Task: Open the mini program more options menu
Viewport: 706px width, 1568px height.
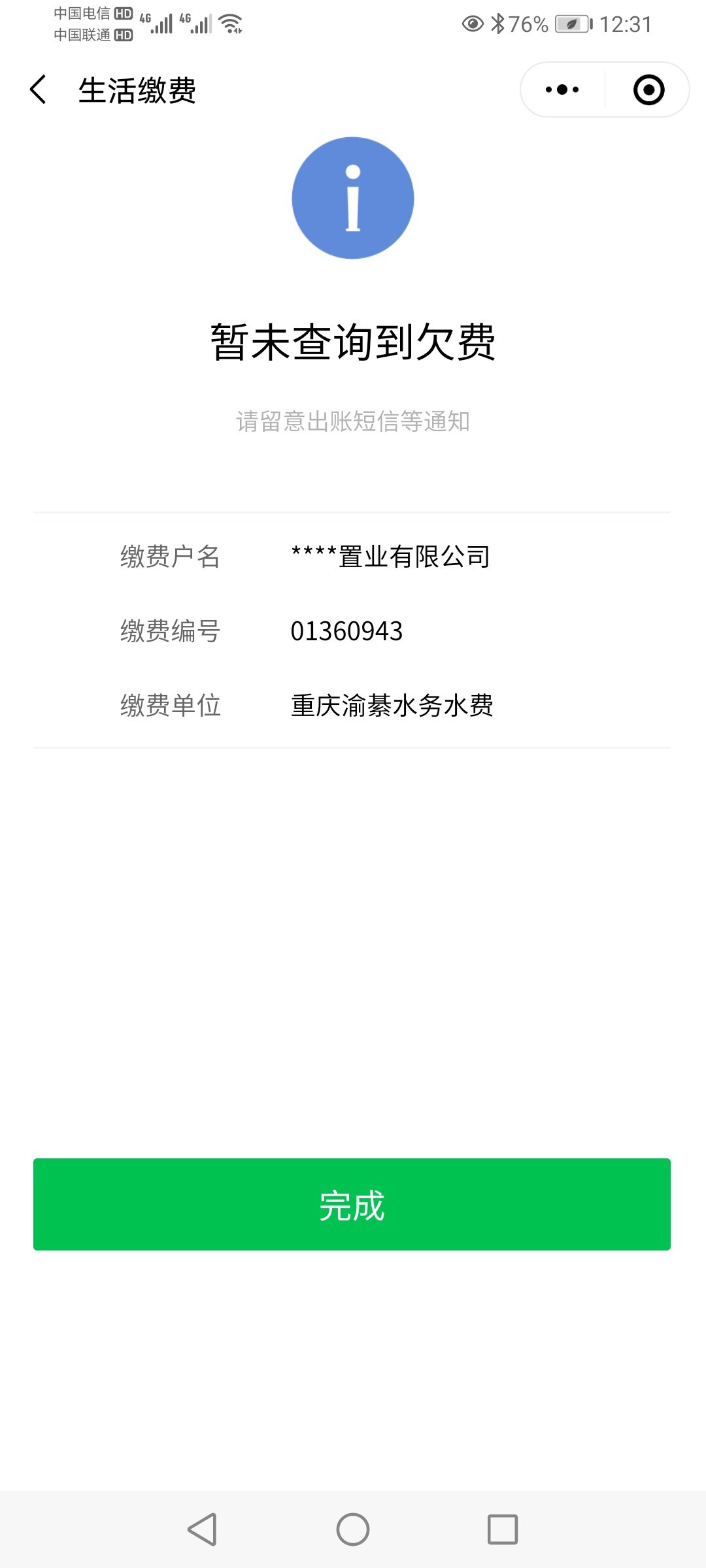Action: 562,90
